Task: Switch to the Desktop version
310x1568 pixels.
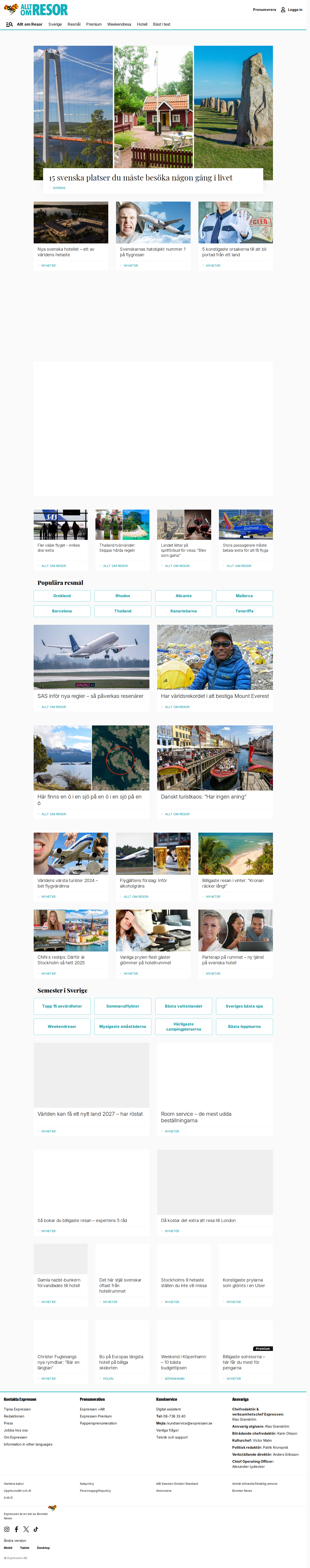Action: 43,1548
